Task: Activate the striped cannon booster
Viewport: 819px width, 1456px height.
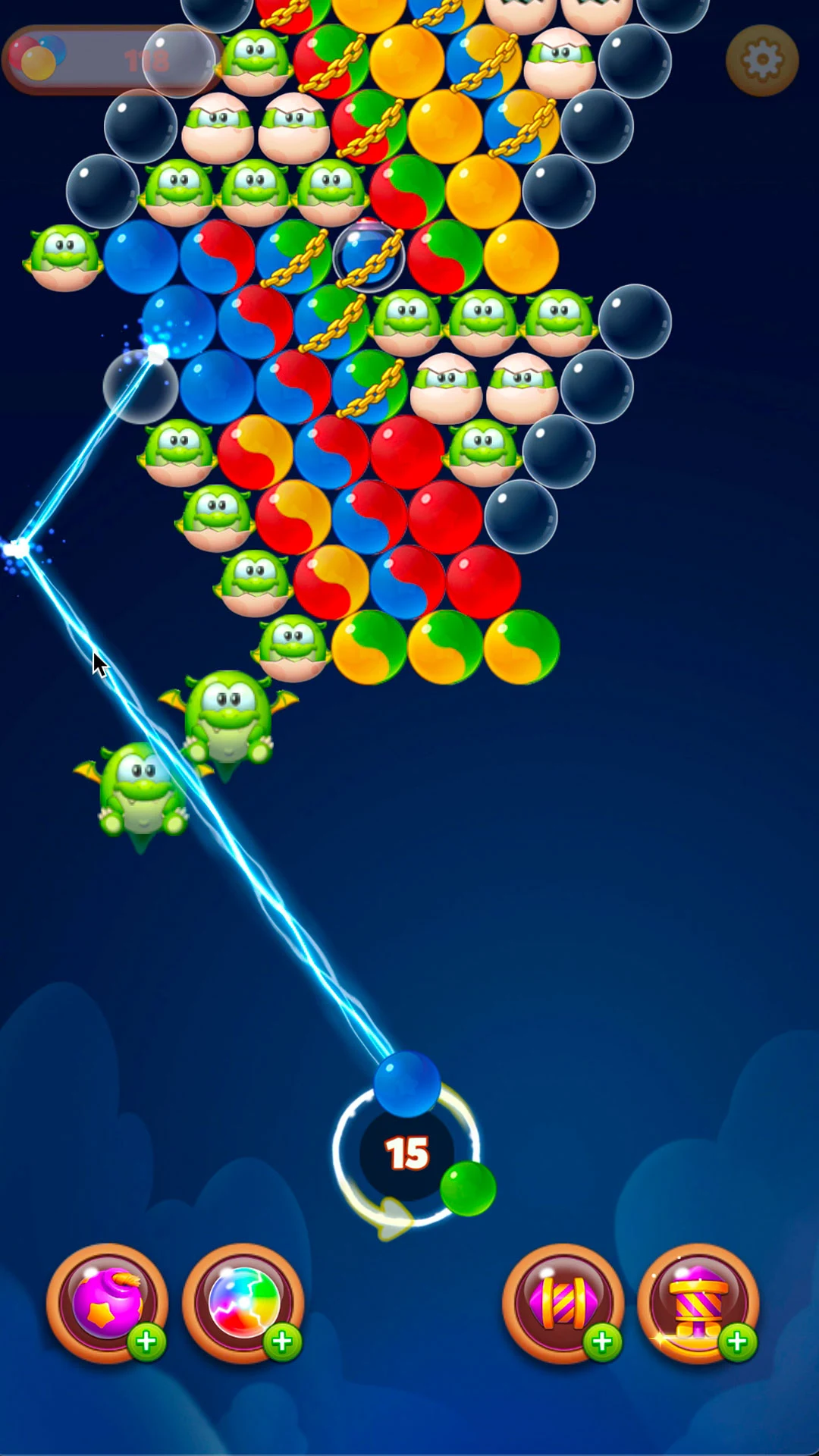Action: tap(698, 1303)
